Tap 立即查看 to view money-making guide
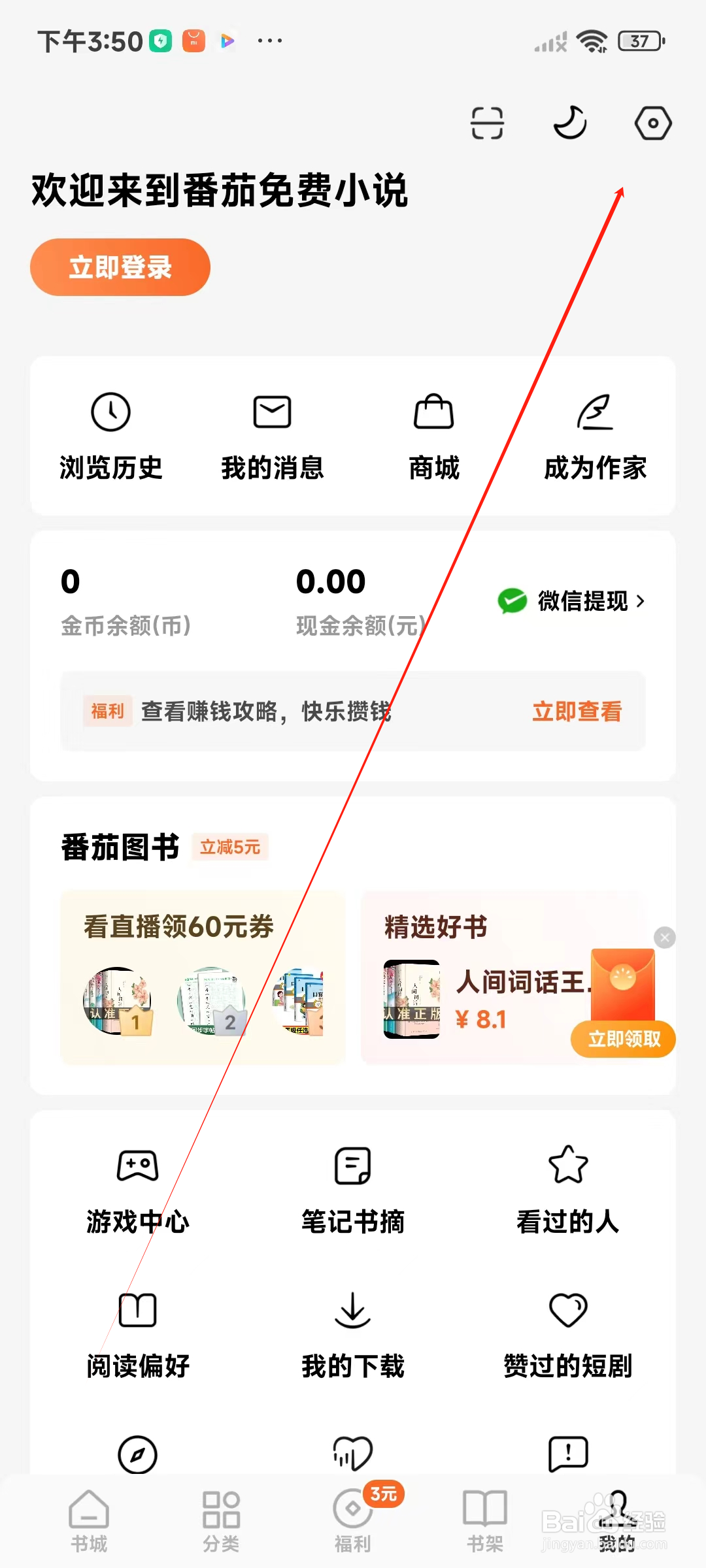 coord(577,711)
